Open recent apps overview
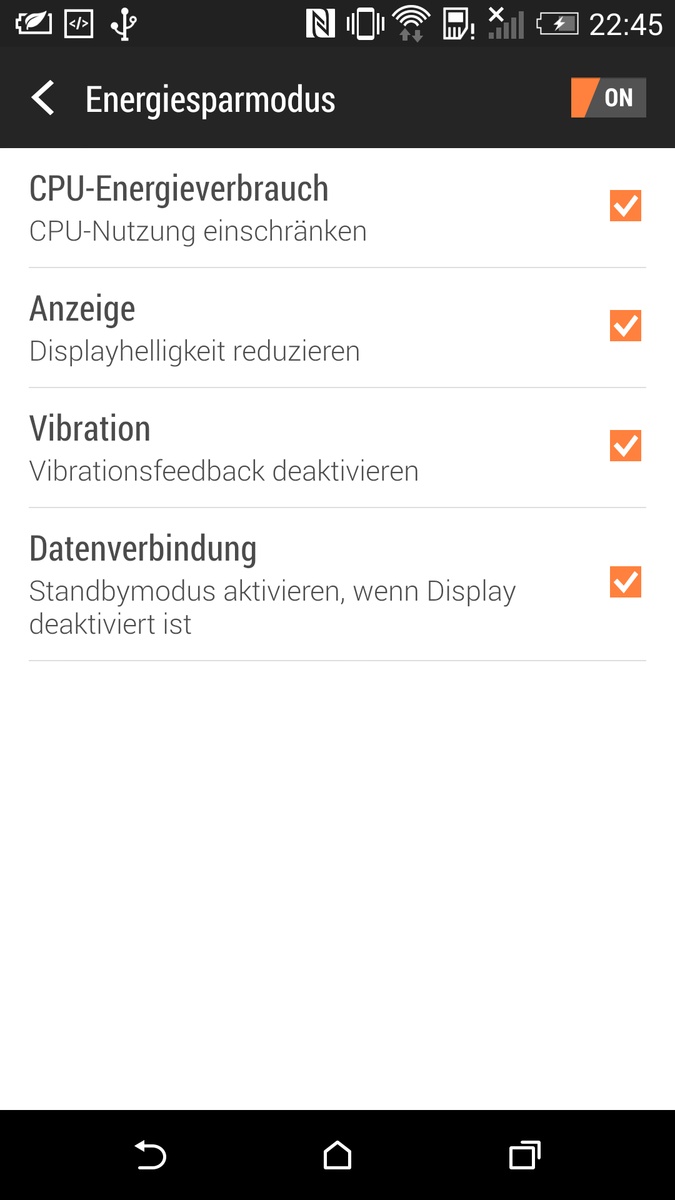The height and width of the screenshot is (1200, 675). click(x=524, y=1155)
